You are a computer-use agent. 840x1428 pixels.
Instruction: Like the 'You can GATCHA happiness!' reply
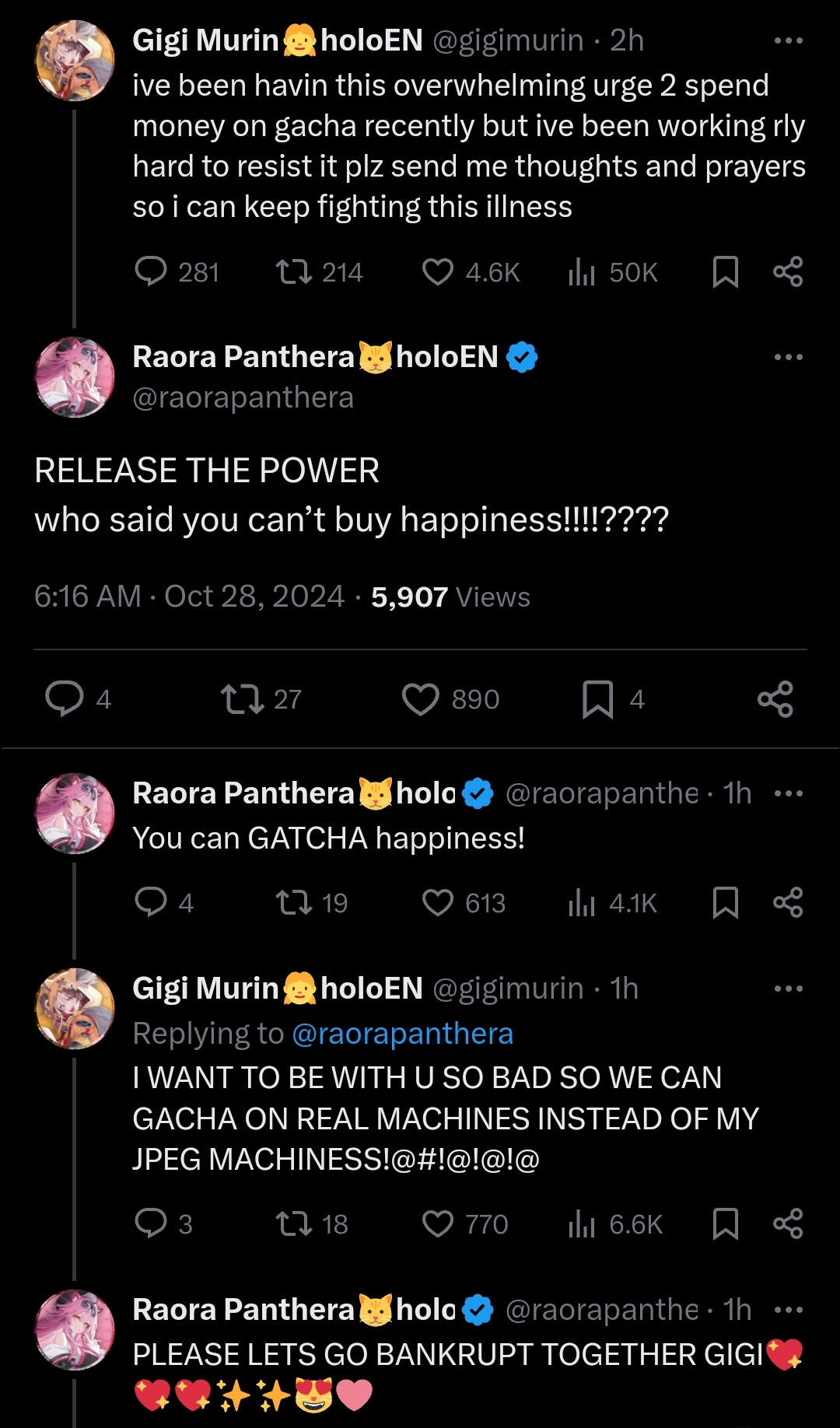[438, 903]
